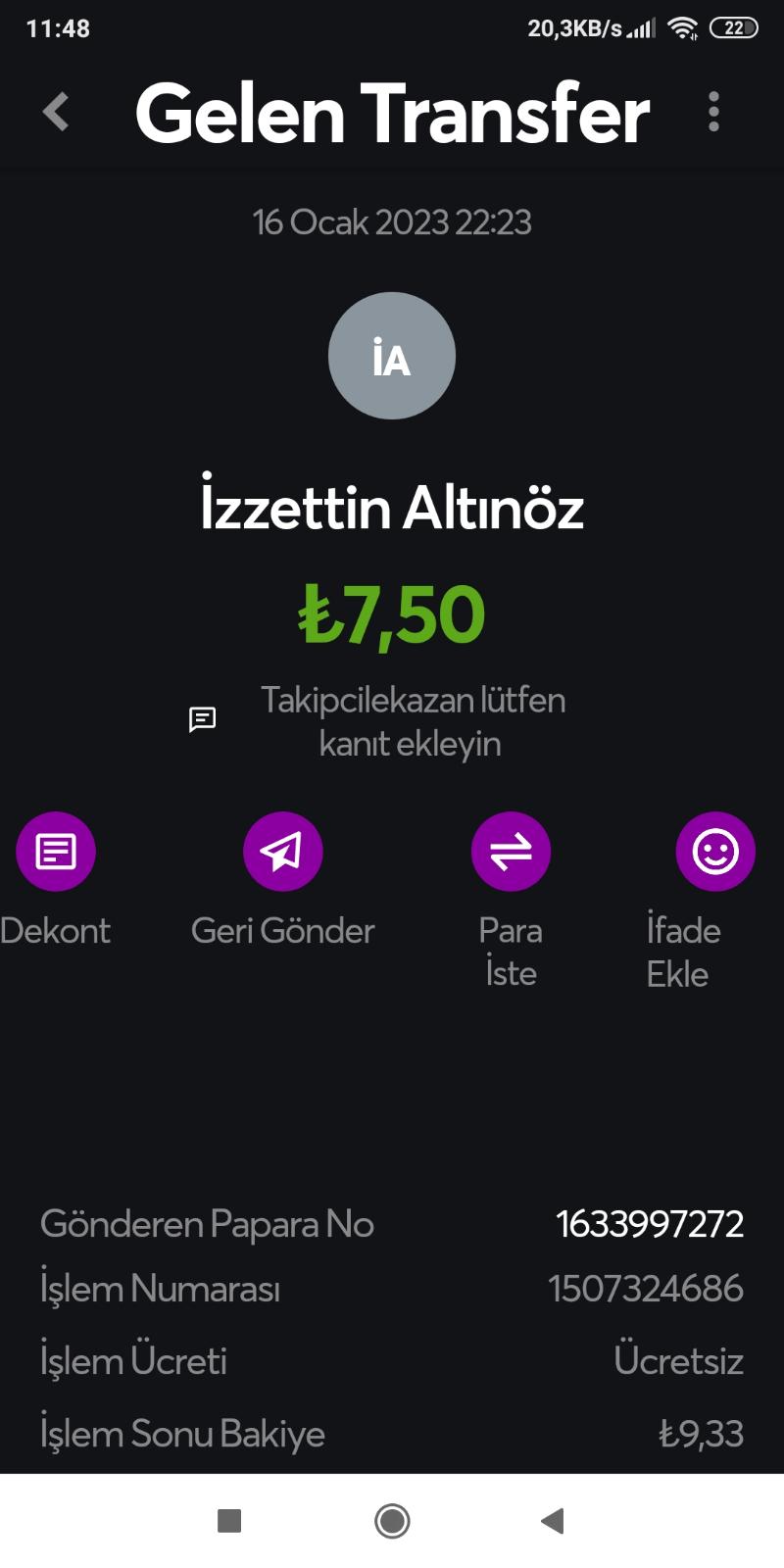Tap Geri Gönder to send money back
The image size is (784, 1568).
(x=283, y=852)
